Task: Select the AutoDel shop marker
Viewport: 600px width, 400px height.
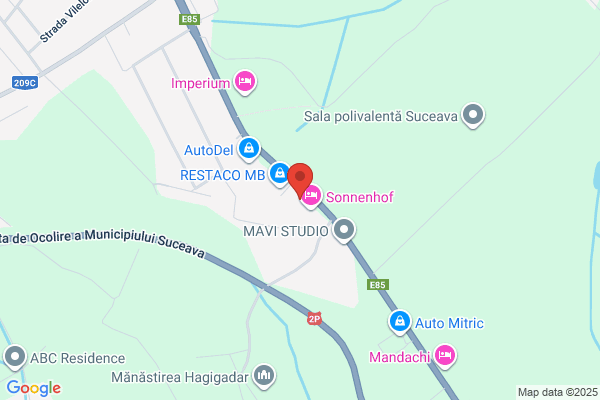Action: [x=249, y=149]
